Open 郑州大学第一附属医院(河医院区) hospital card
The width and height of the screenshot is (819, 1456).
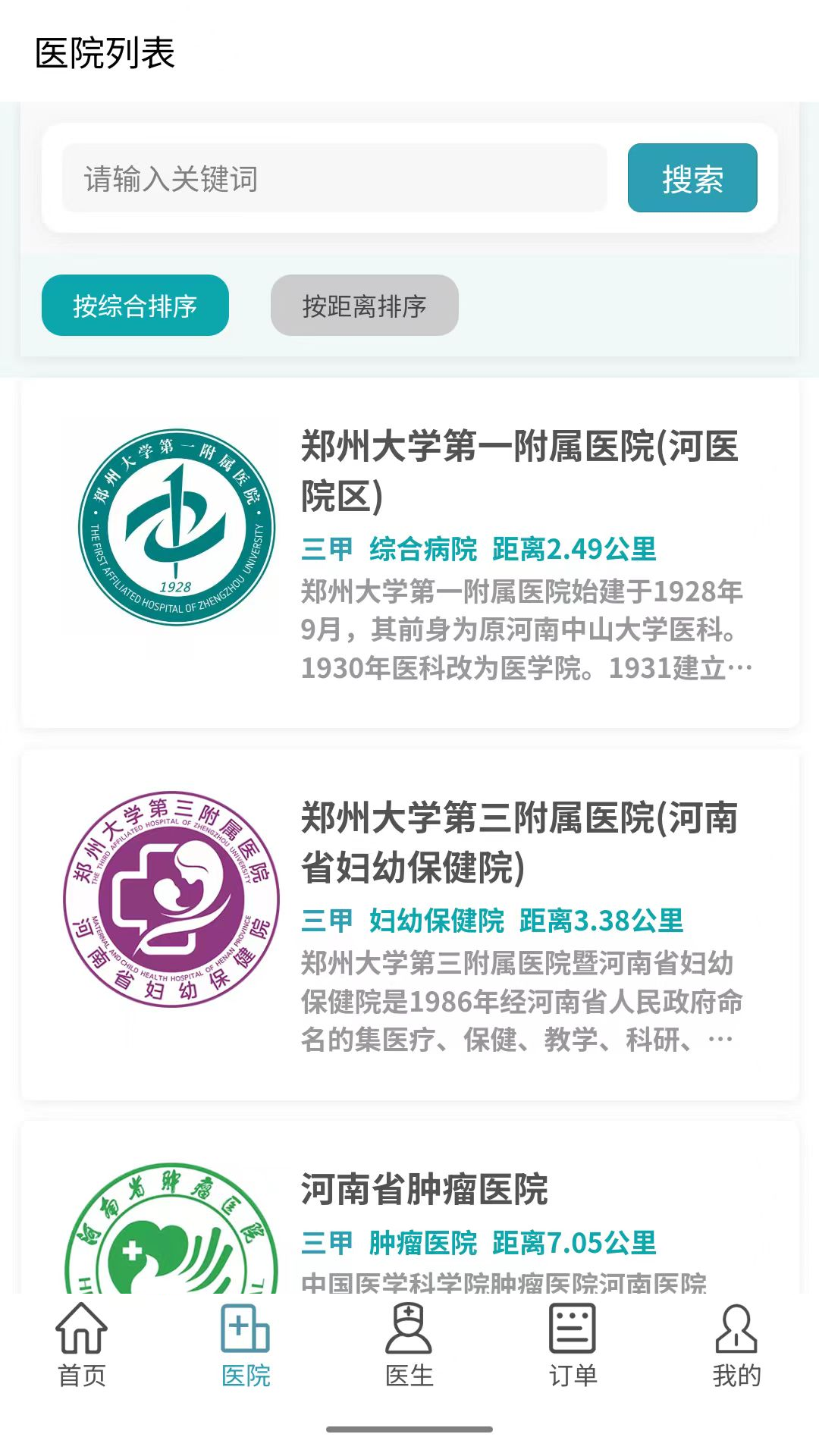pos(409,553)
